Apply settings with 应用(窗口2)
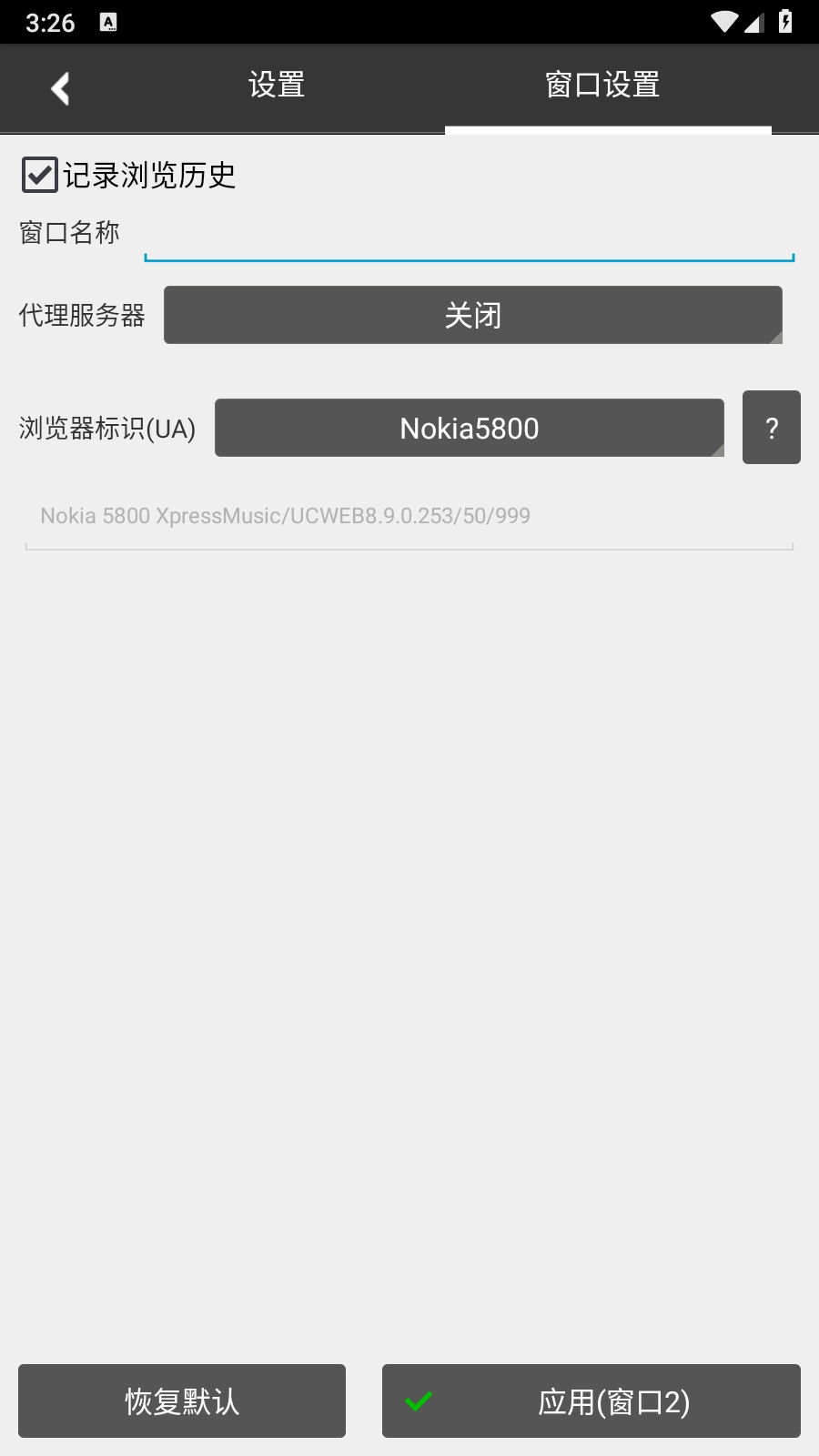Viewport: 819px width, 1456px height. pos(591,1401)
